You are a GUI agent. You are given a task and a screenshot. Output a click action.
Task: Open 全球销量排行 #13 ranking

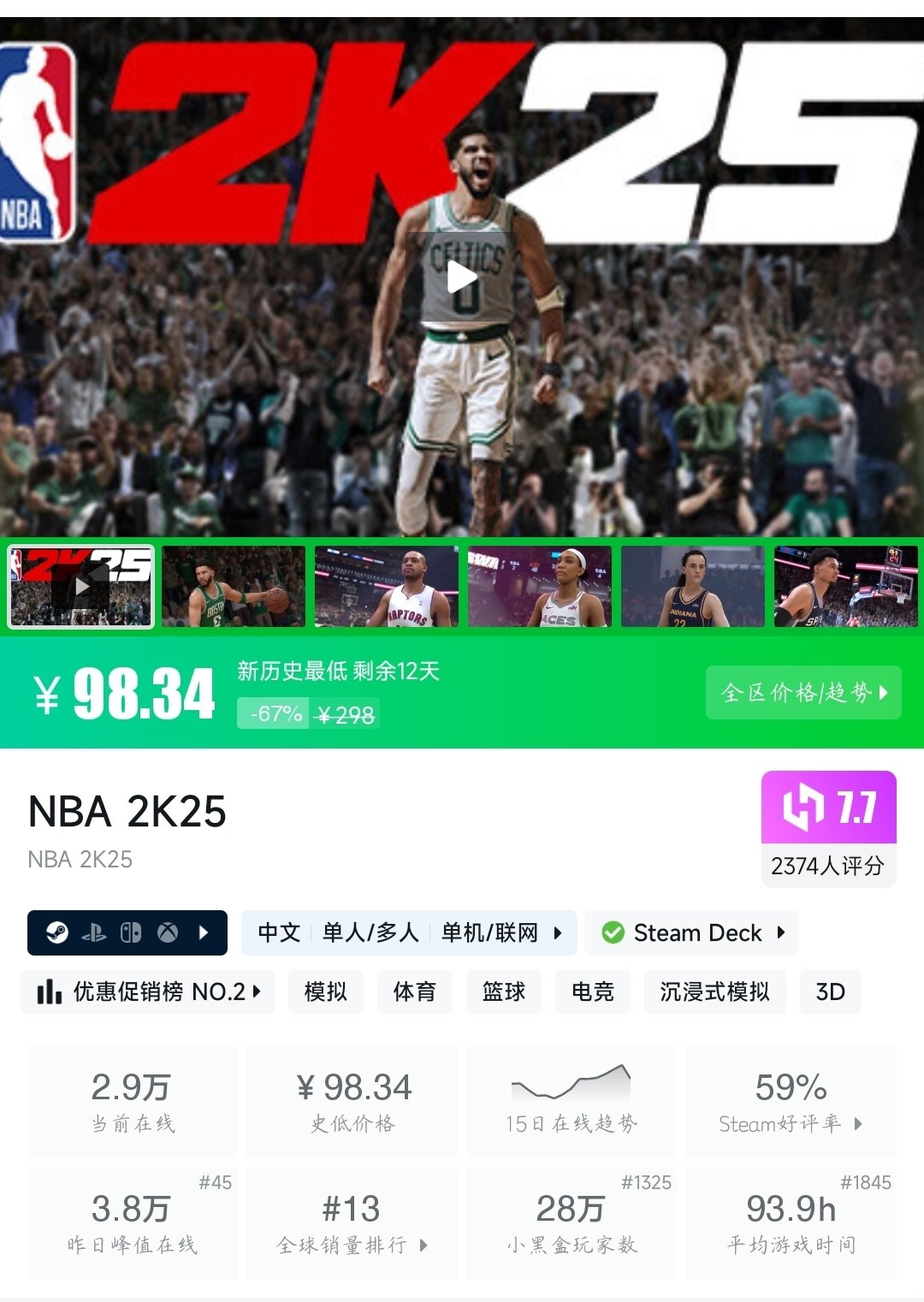tap(351, 1223)
